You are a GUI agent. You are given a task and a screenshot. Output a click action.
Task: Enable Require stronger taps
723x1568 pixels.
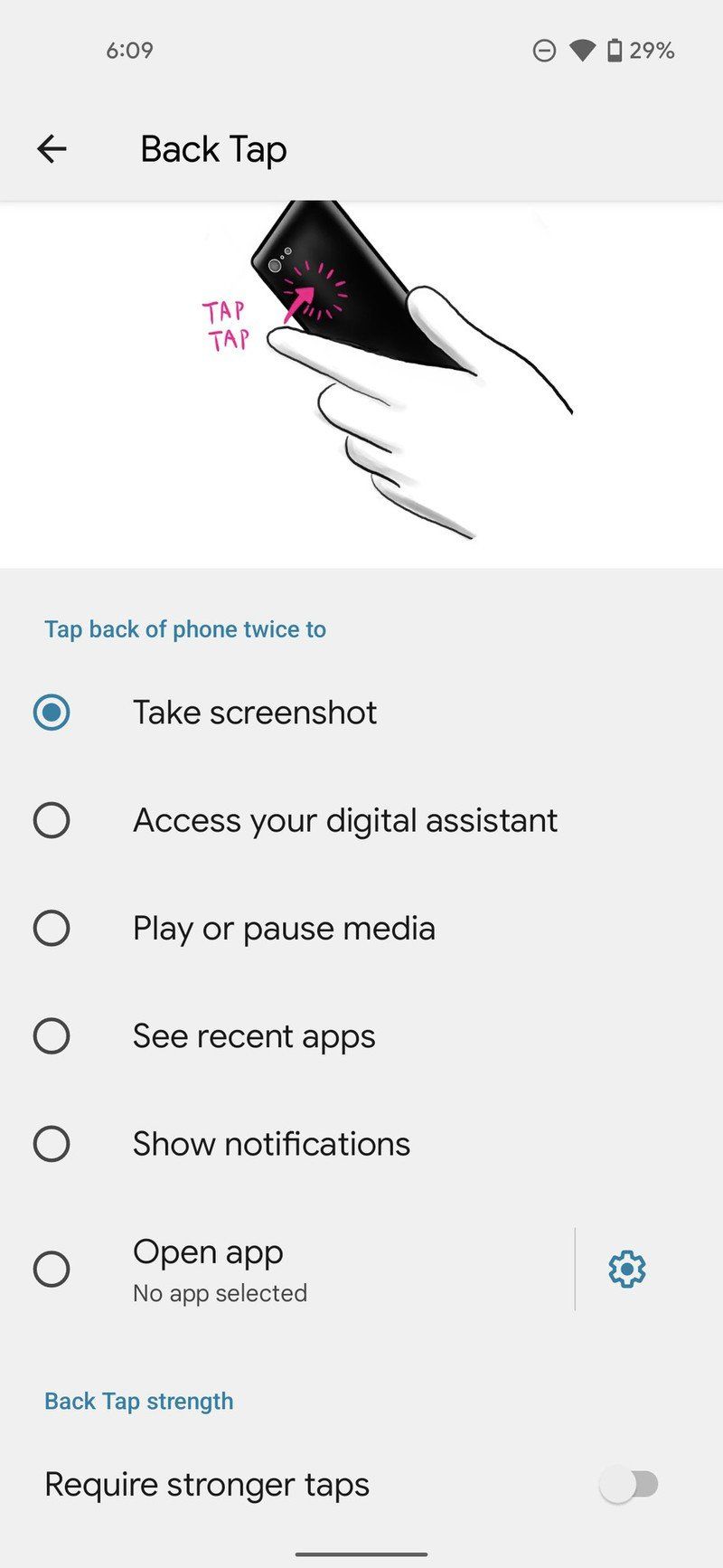(630, 1484)
